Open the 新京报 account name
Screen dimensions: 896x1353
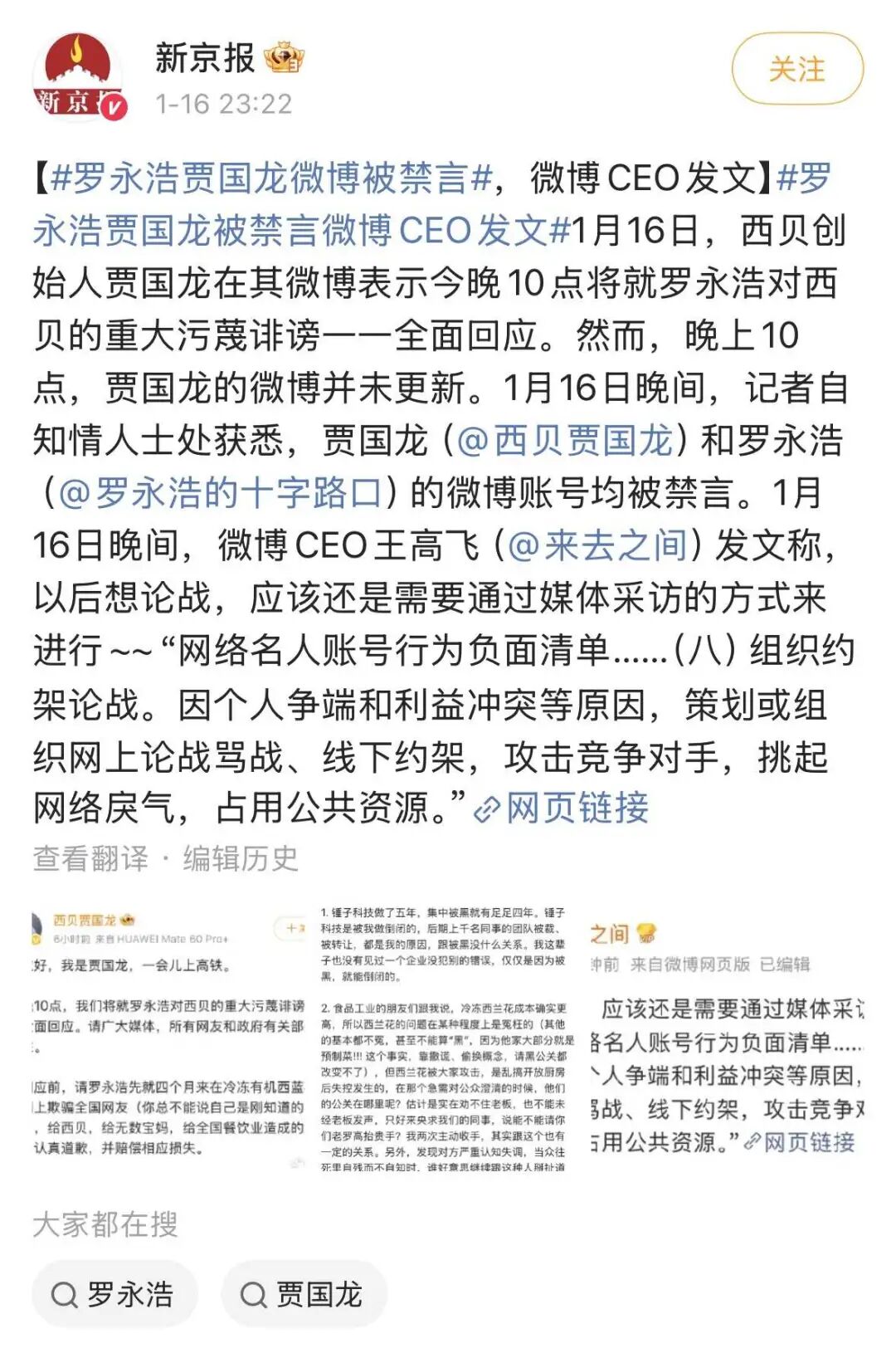click(205, 57)
